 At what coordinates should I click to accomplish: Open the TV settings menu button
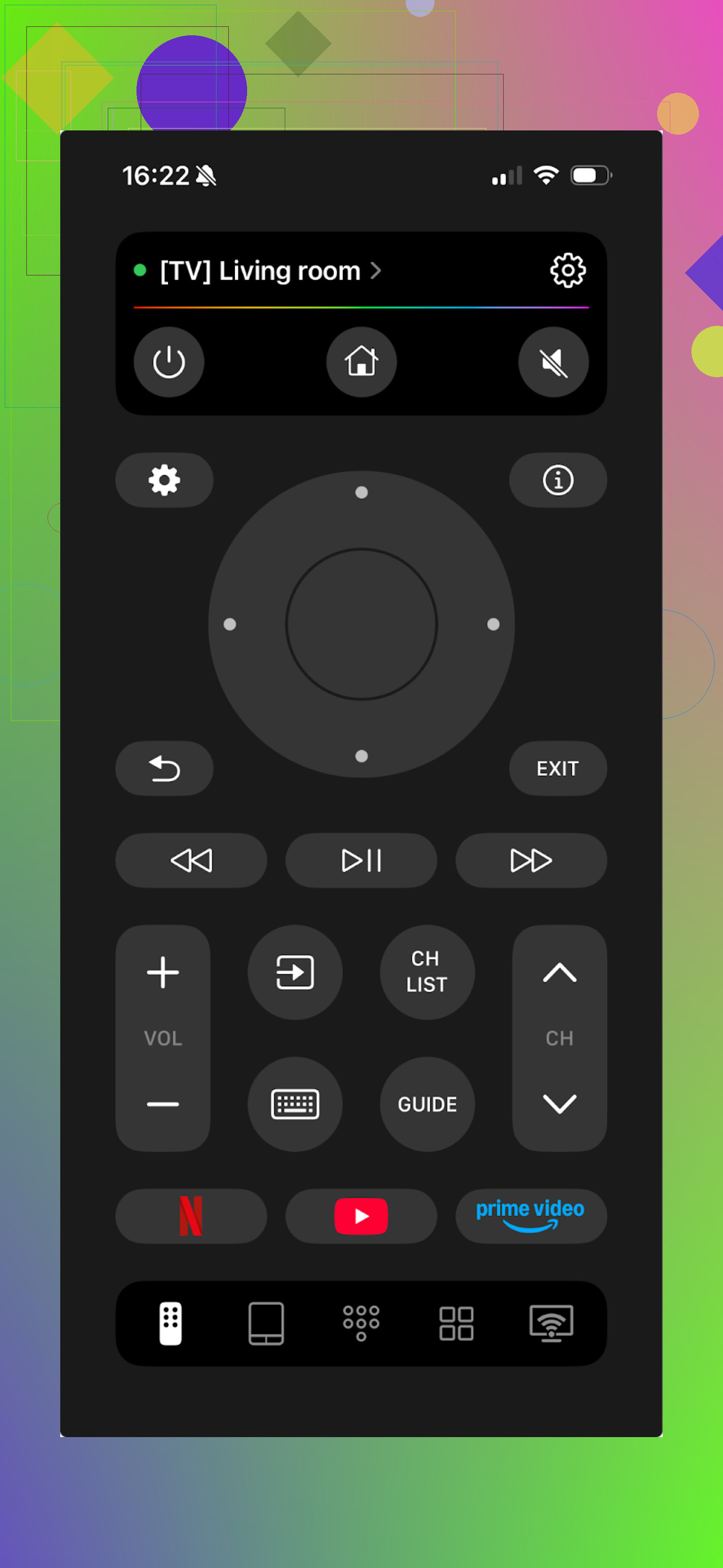click(164, 480)
